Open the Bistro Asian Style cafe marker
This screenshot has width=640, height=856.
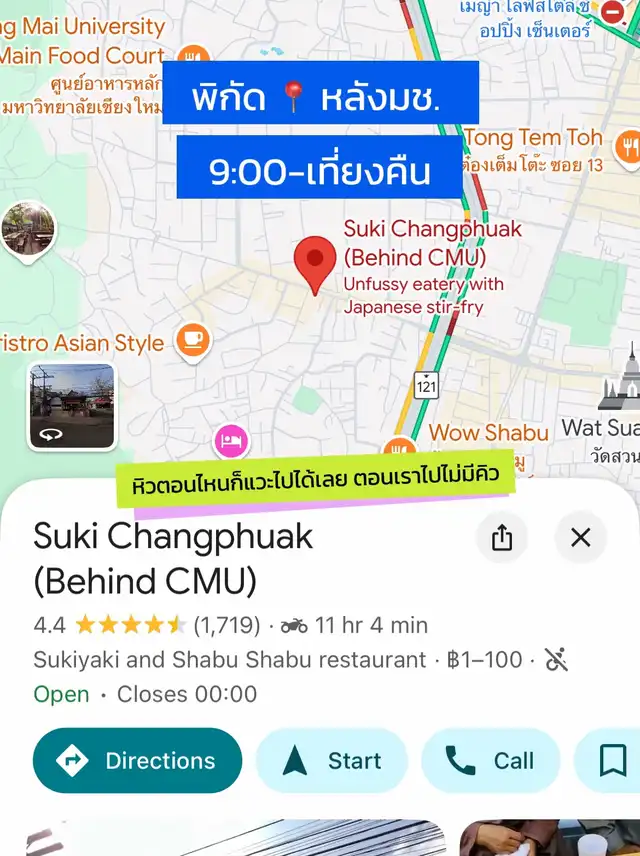pyautogui.click(x=193, y=340)
